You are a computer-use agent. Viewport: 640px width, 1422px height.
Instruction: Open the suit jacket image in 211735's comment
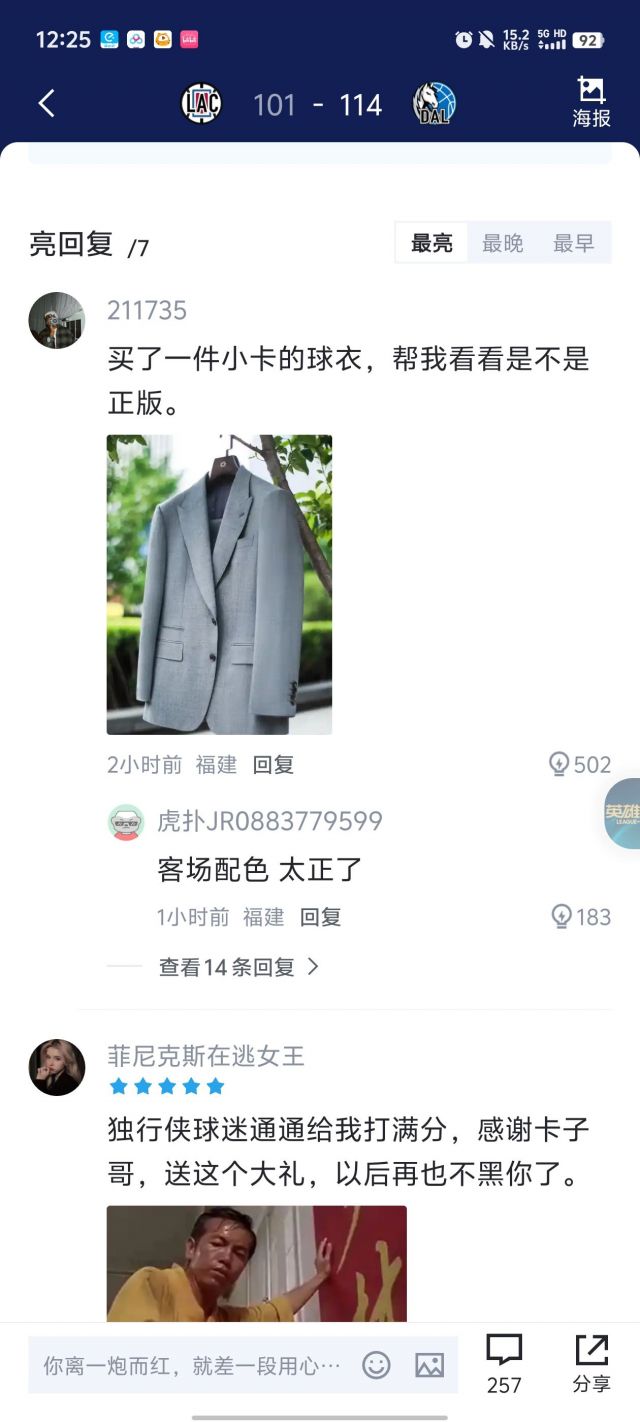click(219, 584)
